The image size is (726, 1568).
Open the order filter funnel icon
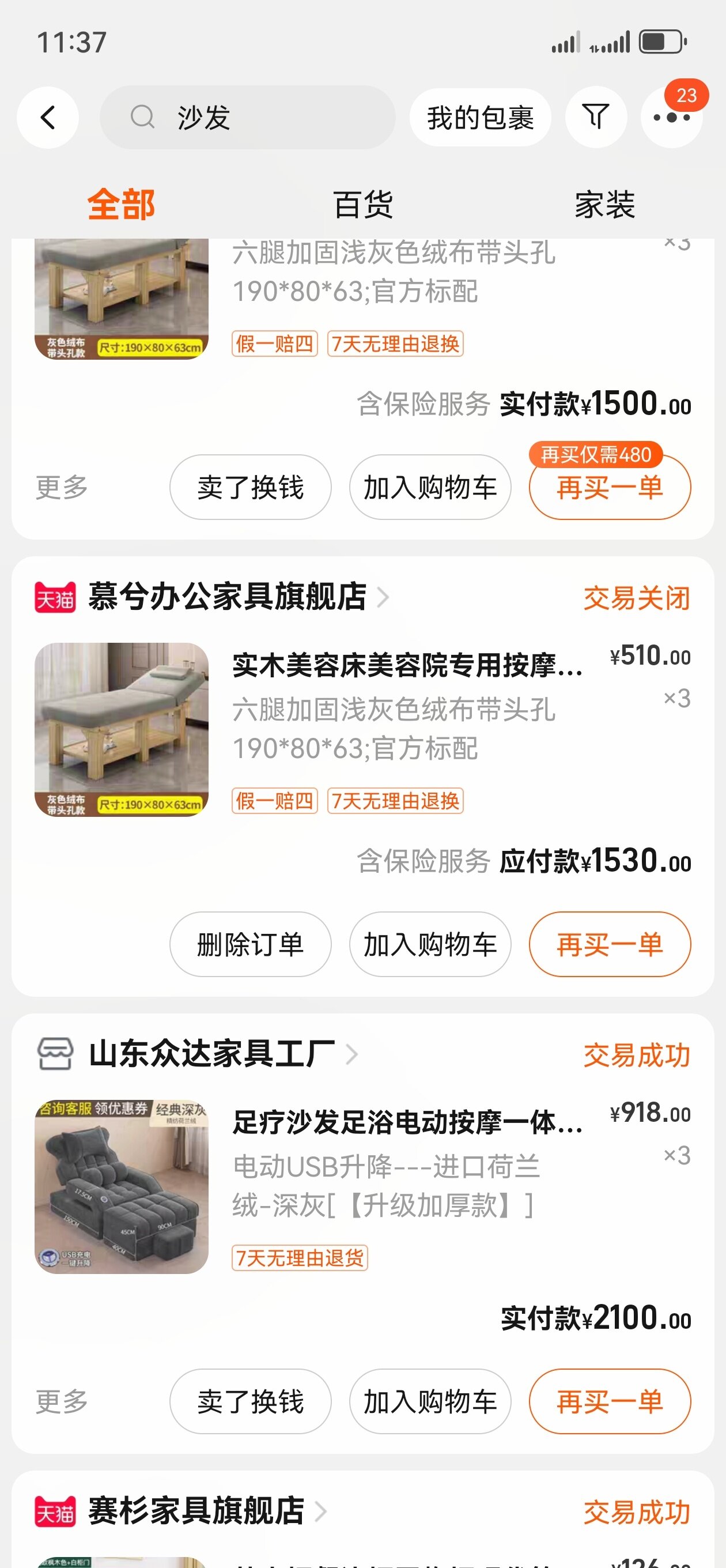point(596,117)
